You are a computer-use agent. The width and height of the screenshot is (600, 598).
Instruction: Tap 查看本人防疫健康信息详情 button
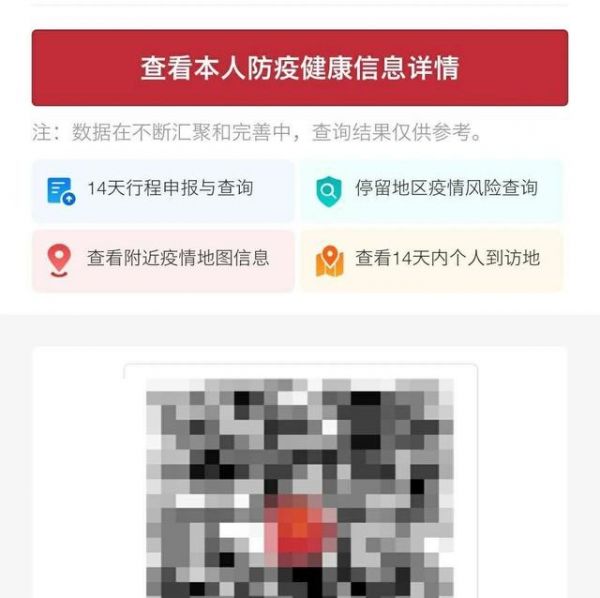pos(299,68)
